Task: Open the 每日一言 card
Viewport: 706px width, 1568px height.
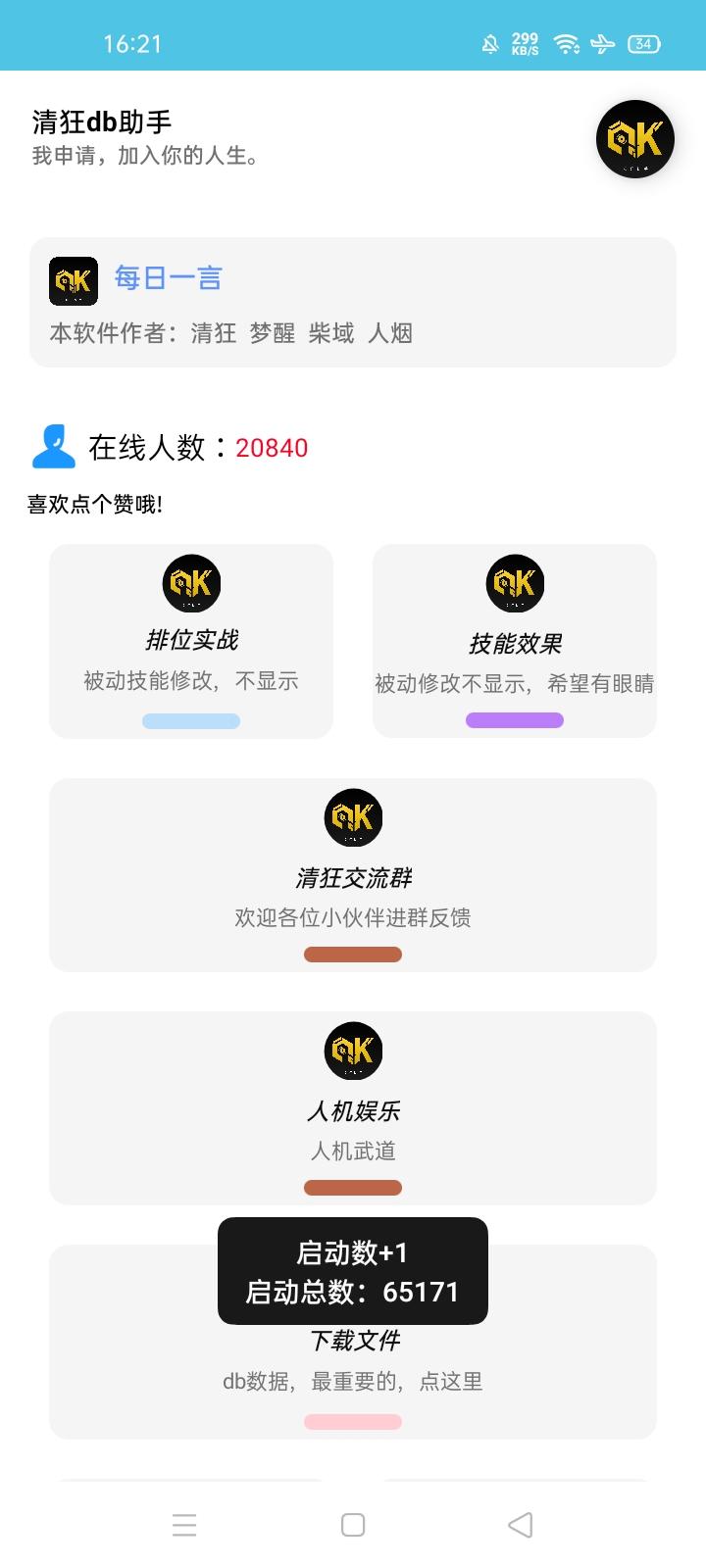Action: (x=352, y=302)
